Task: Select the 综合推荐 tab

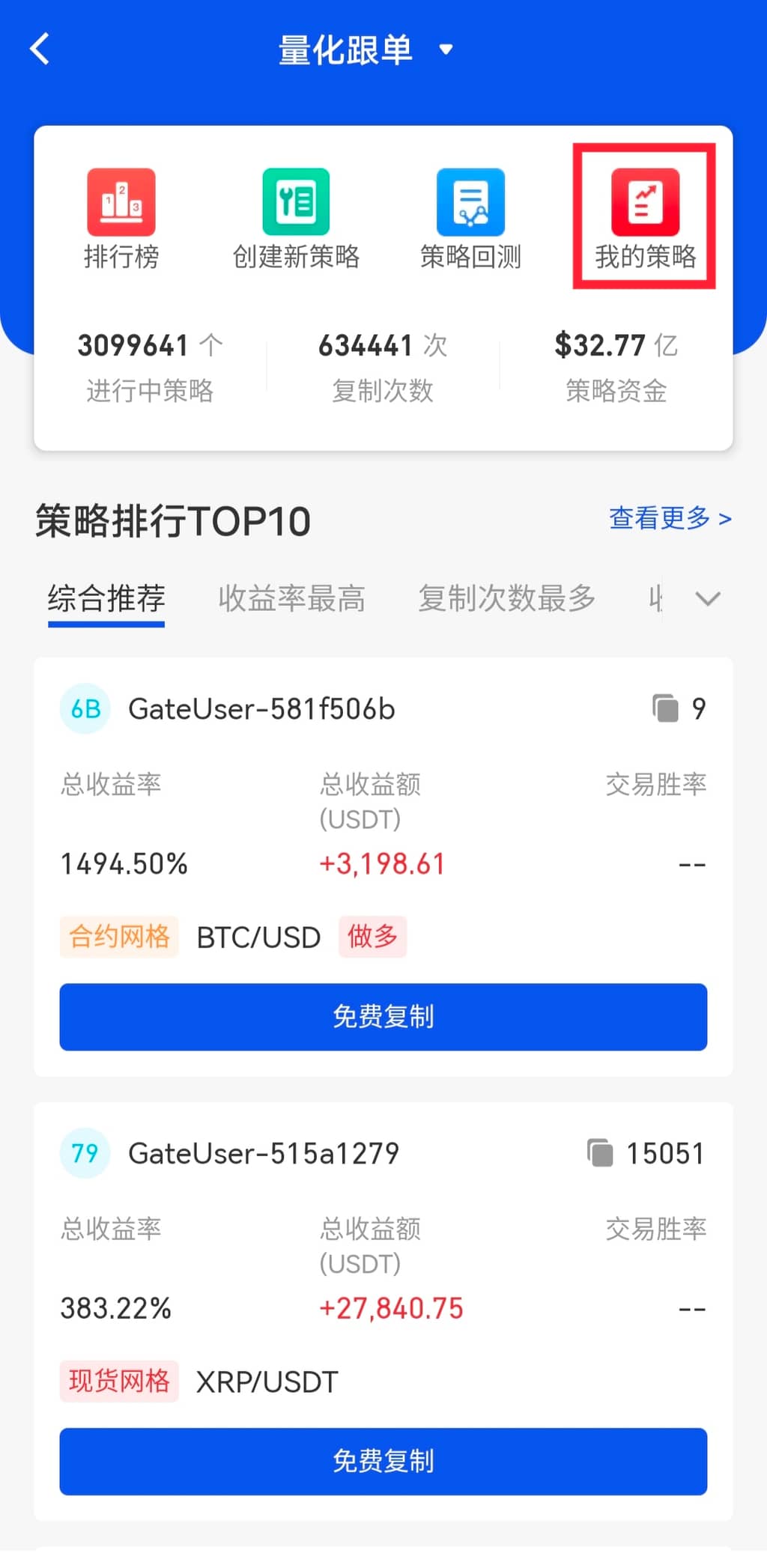Action: (x=106, y=599)
